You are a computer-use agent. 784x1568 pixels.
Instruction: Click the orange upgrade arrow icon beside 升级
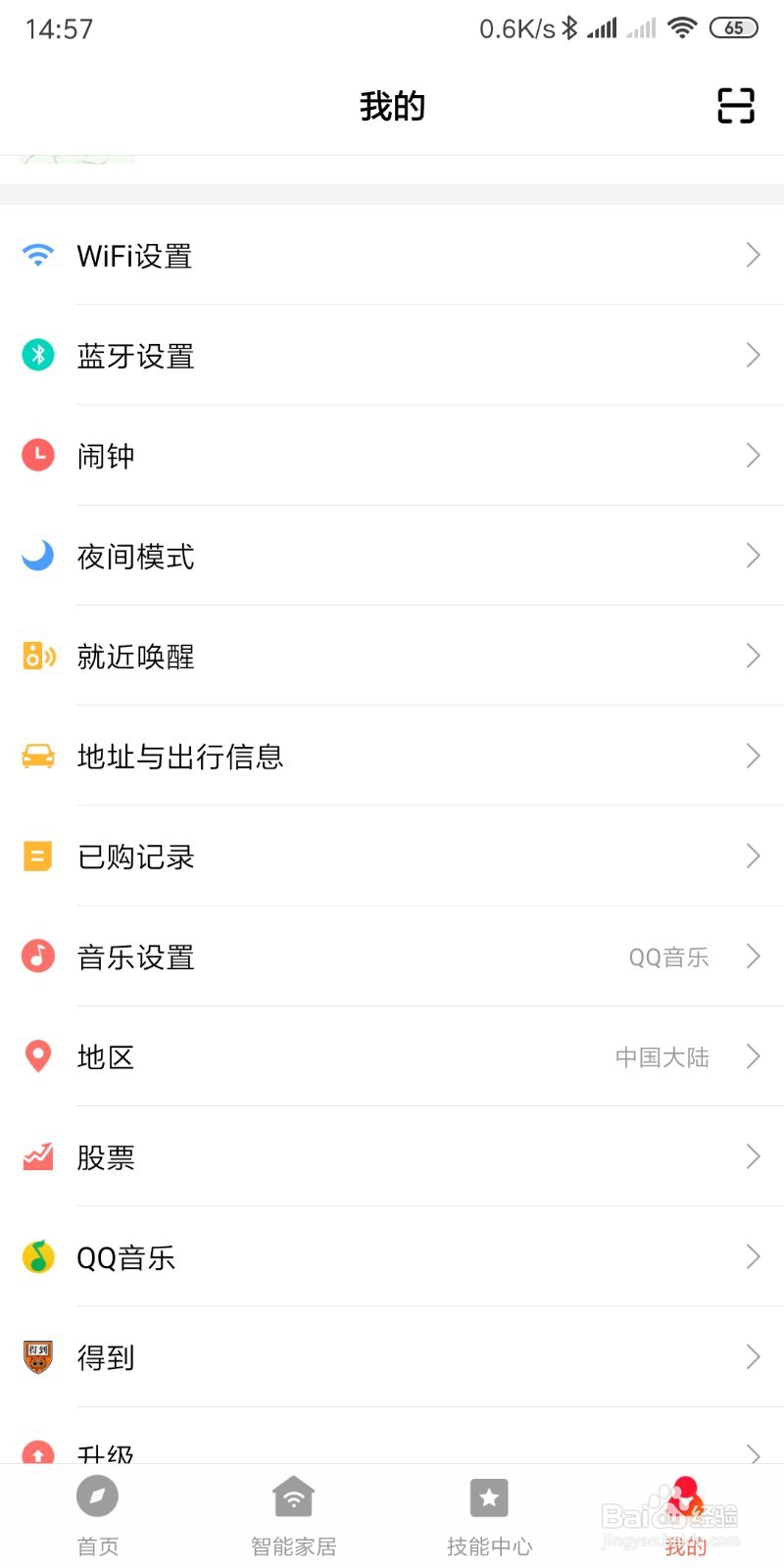37,1451
